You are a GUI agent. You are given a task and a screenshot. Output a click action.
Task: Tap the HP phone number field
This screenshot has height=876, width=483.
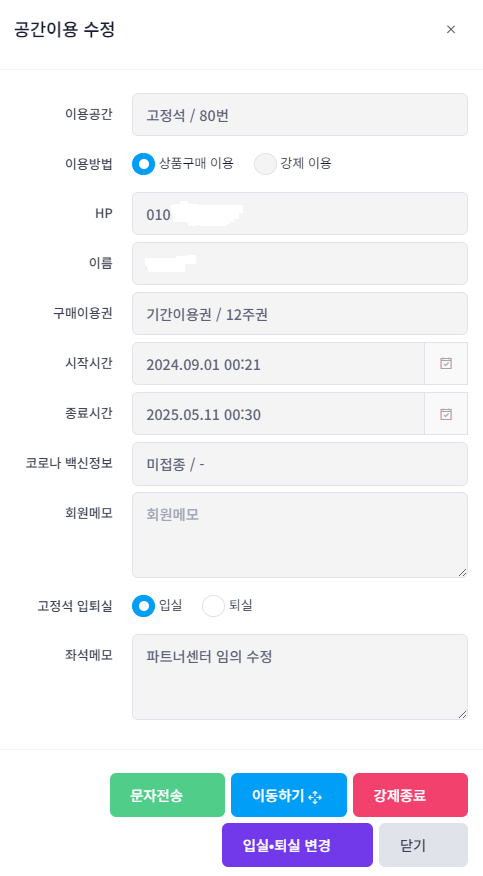point(300,213)
